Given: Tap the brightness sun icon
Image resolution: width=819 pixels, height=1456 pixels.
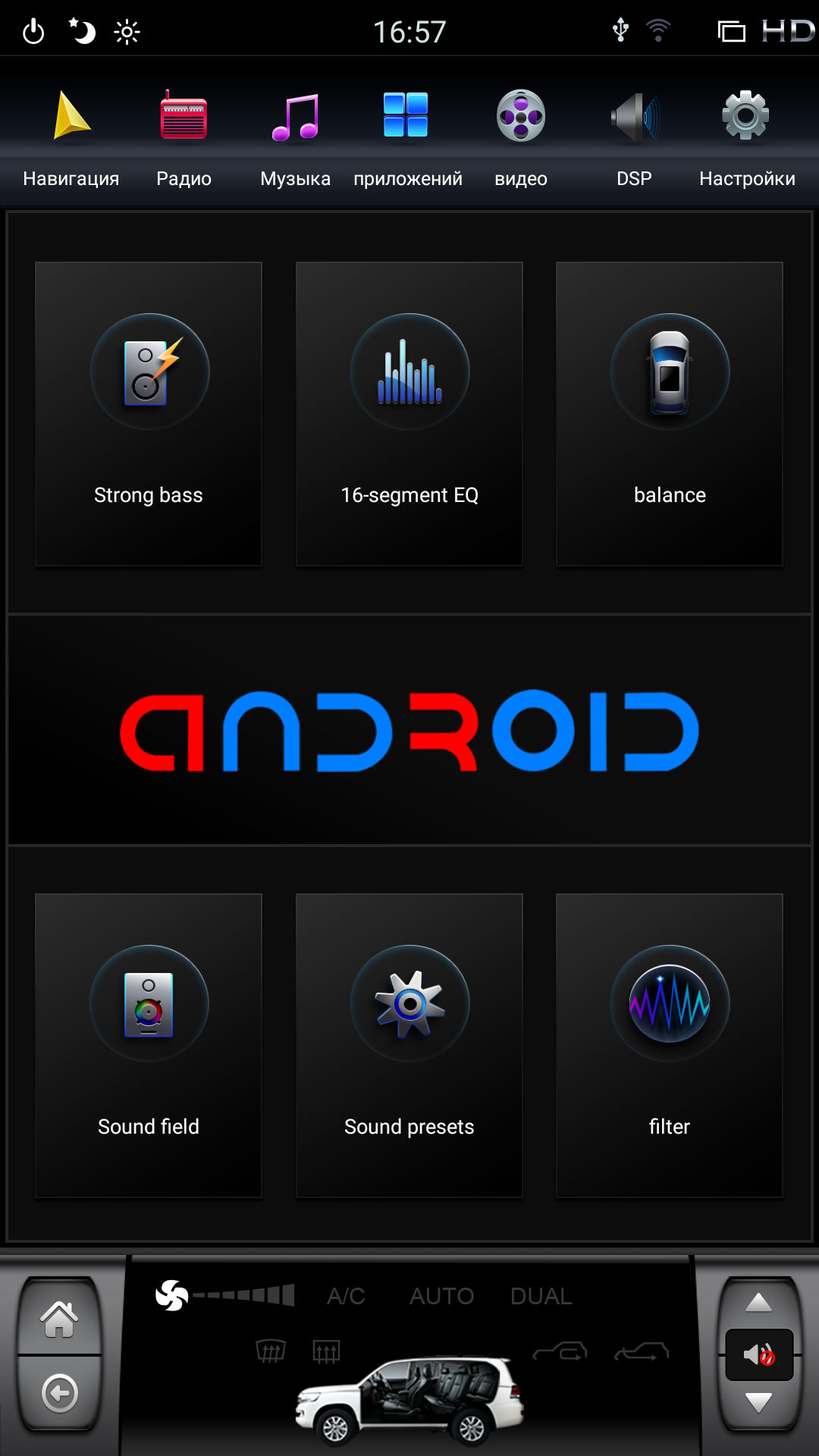Looking at the screenshot, I should pyautogui.click(x=127, y=32).
